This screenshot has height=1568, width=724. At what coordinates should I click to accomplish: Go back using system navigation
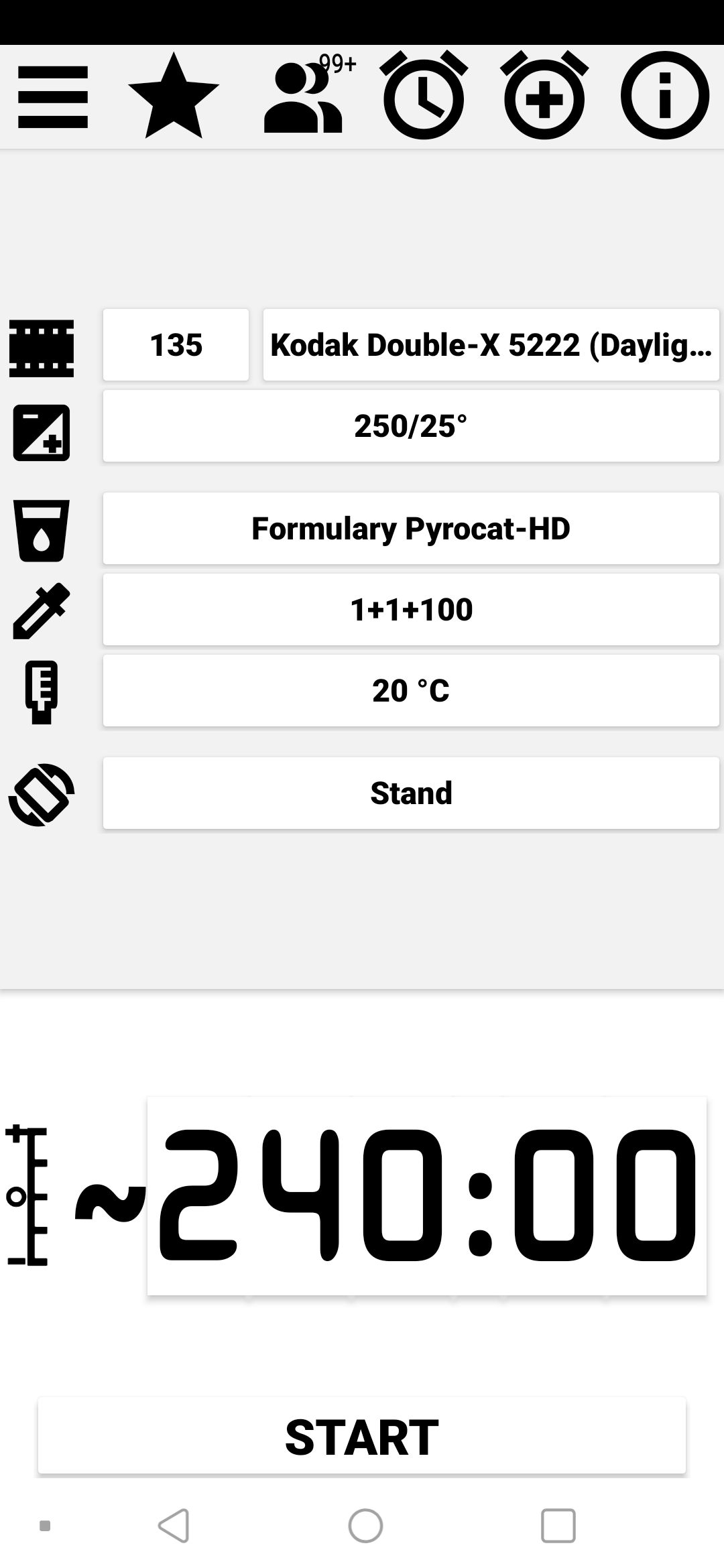coord(174,1526)
